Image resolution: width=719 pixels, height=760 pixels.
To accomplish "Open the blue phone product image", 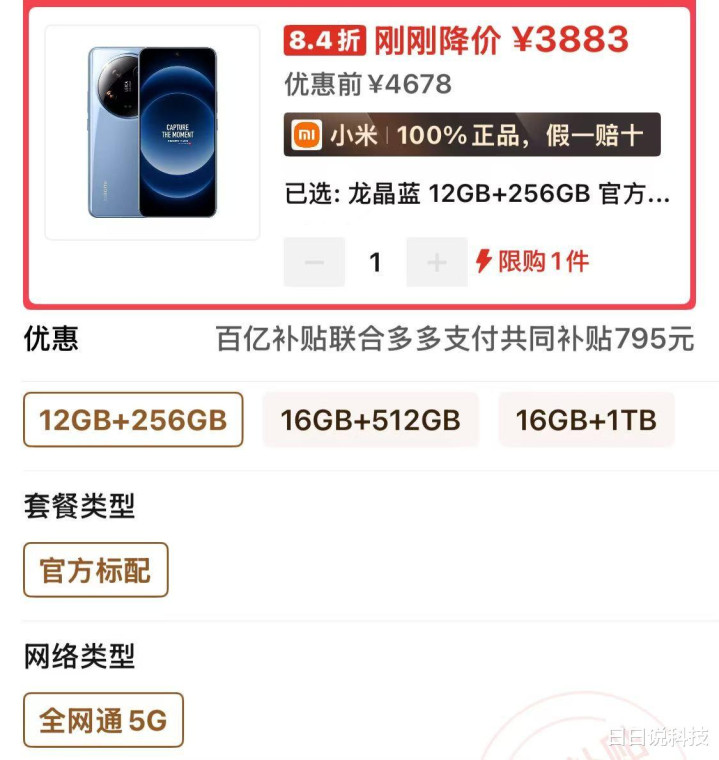I will click(x=152, y=133).
